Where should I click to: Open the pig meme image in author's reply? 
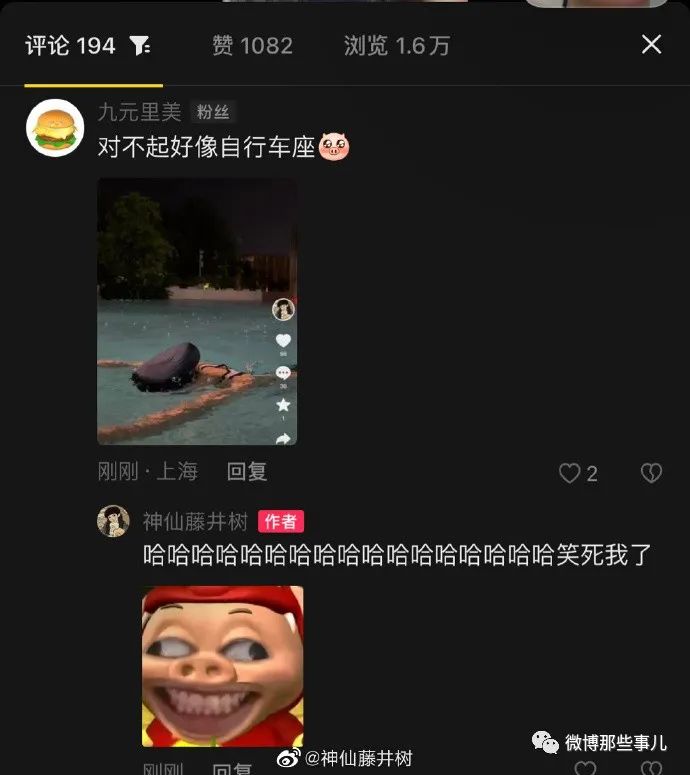222,665
